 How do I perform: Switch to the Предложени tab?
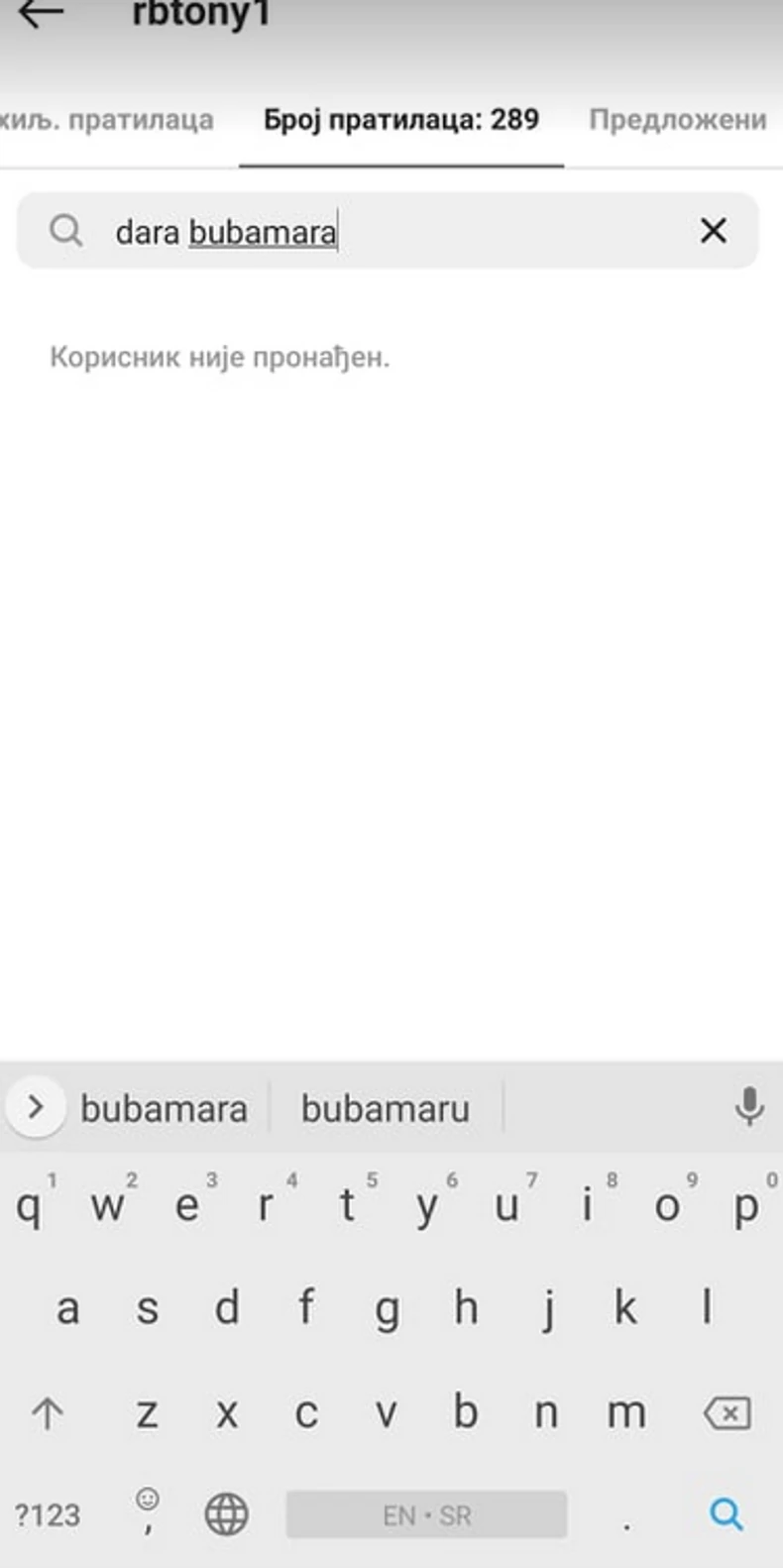coord(677,120)
